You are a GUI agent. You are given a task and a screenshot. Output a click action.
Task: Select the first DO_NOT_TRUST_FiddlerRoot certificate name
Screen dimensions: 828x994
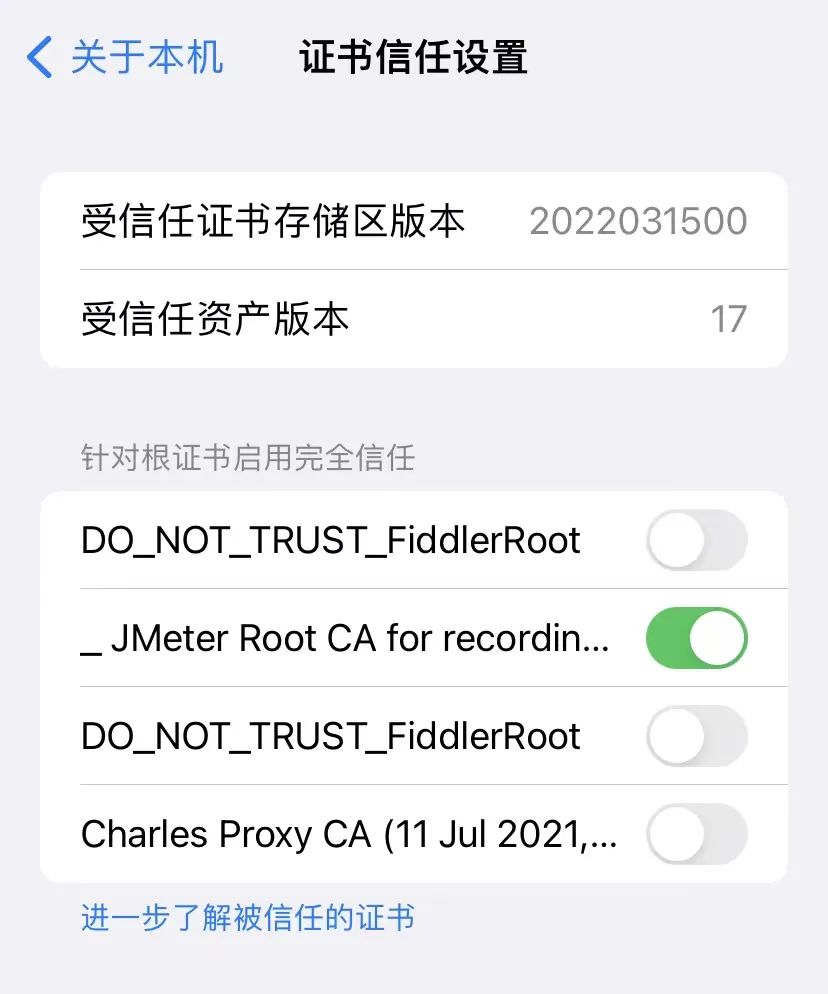(330, 540)
